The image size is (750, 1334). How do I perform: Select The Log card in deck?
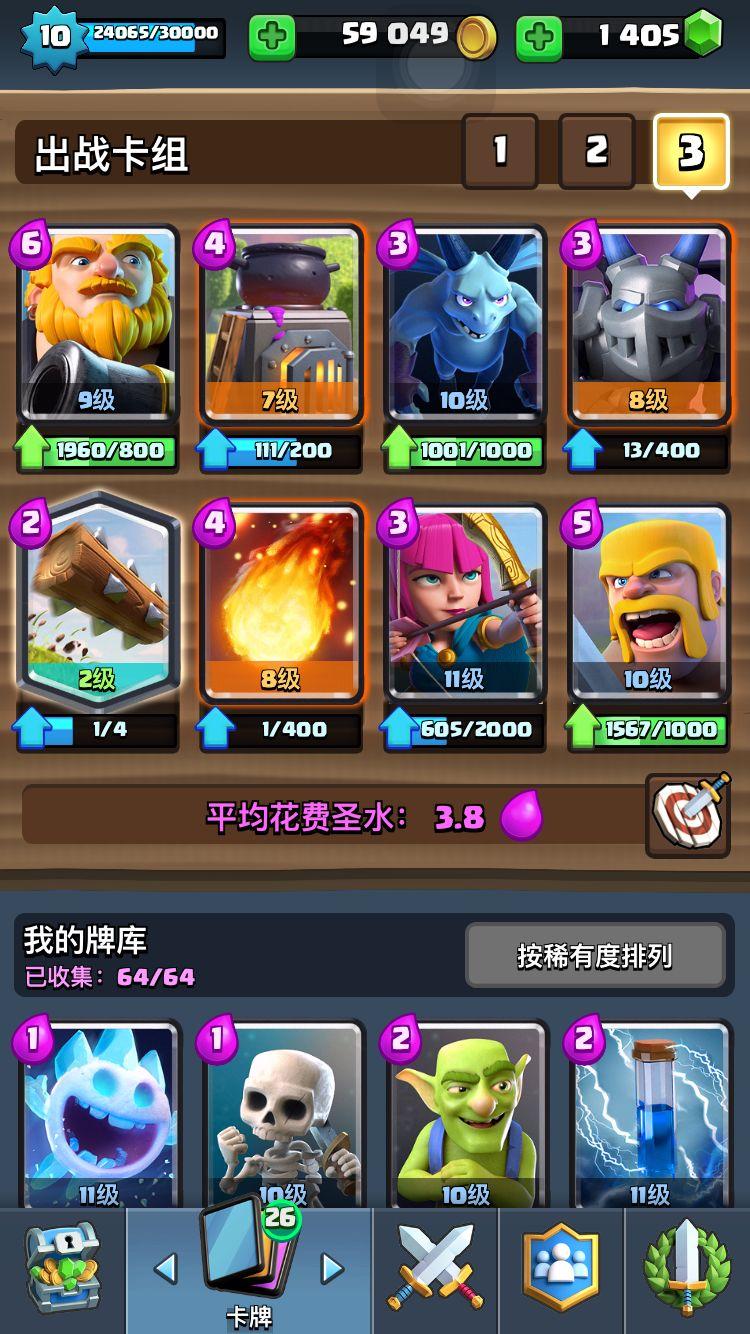click(97, 600)
